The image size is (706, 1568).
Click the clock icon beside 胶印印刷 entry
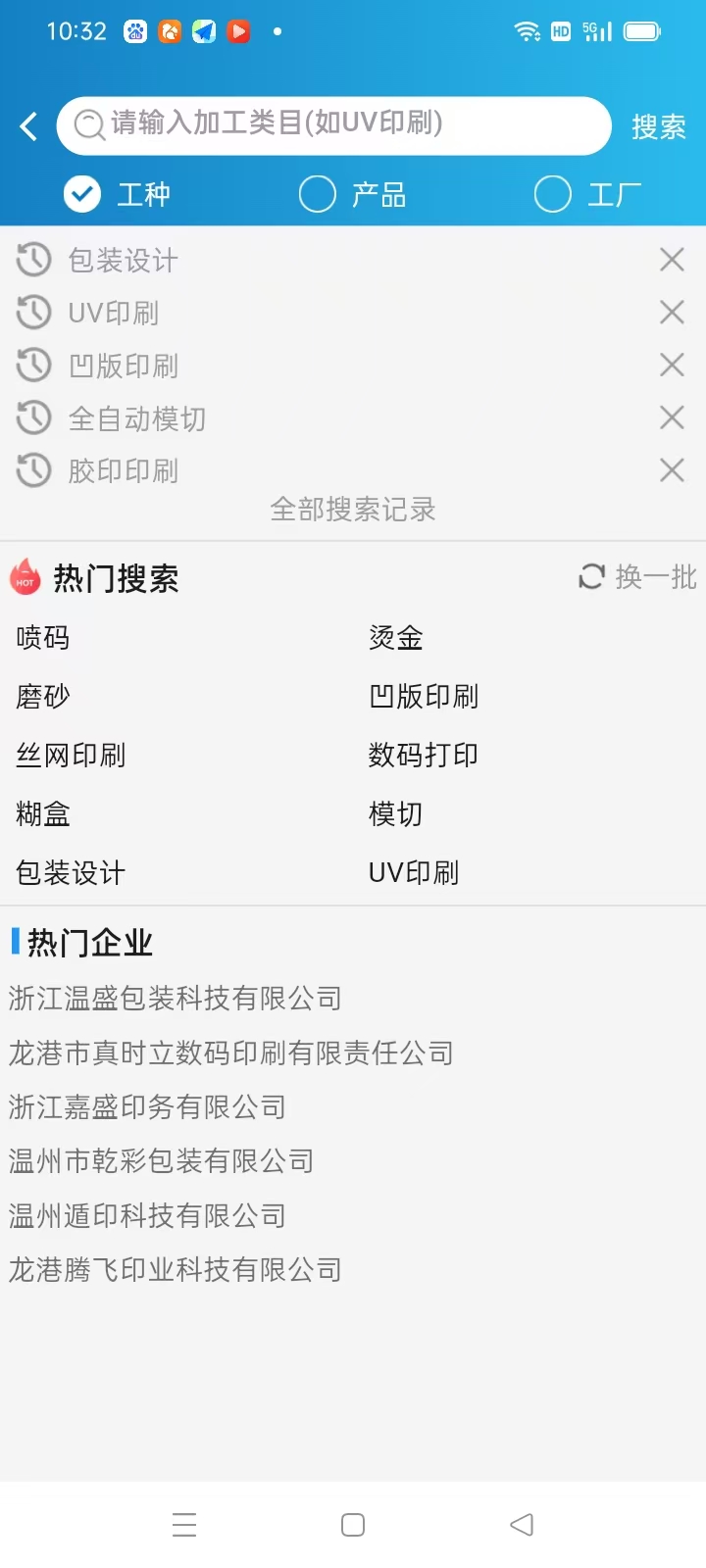(x=32, y=471)
